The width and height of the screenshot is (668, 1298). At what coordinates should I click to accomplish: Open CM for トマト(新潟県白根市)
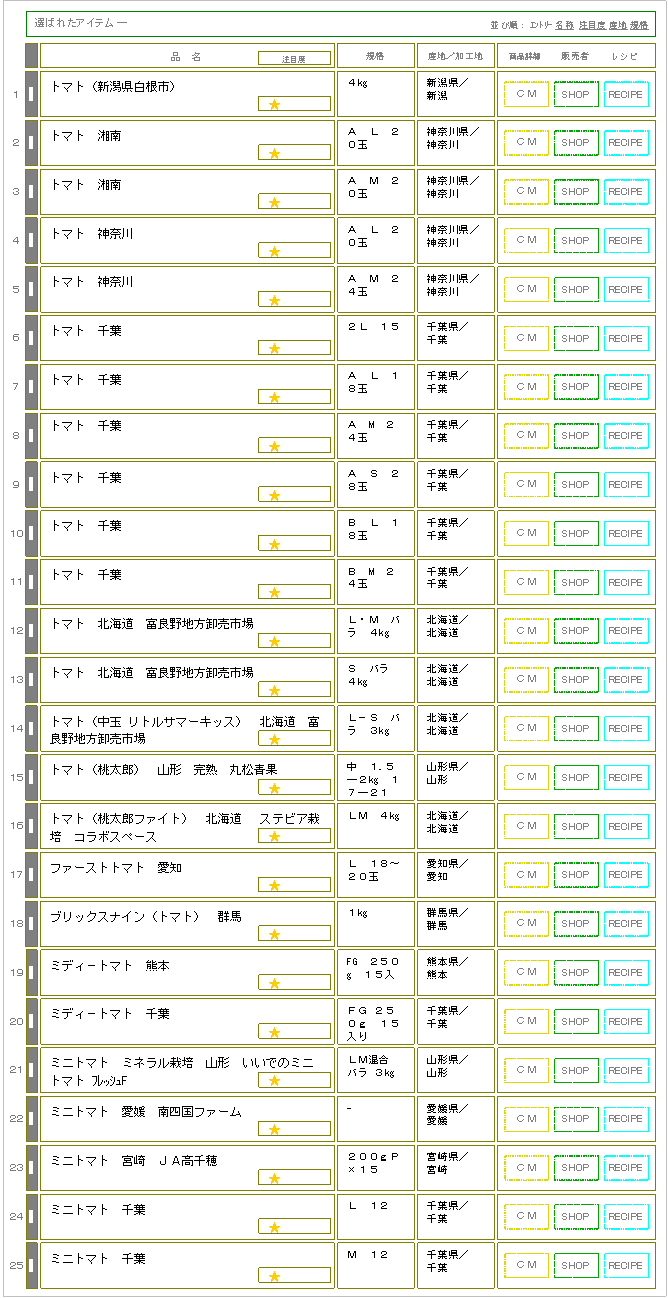click(526, 94)
